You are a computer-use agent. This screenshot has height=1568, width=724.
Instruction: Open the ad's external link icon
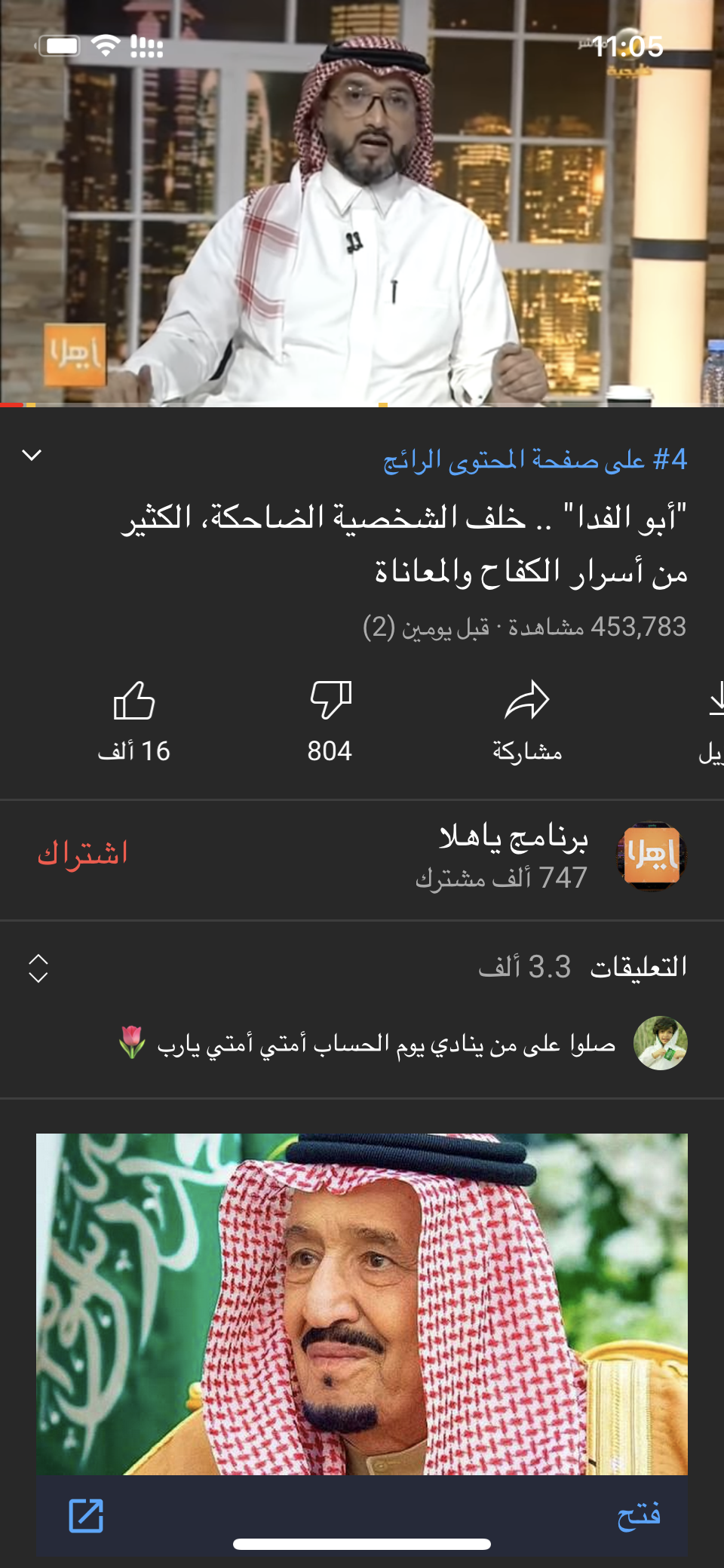(x=86, y=1515)
